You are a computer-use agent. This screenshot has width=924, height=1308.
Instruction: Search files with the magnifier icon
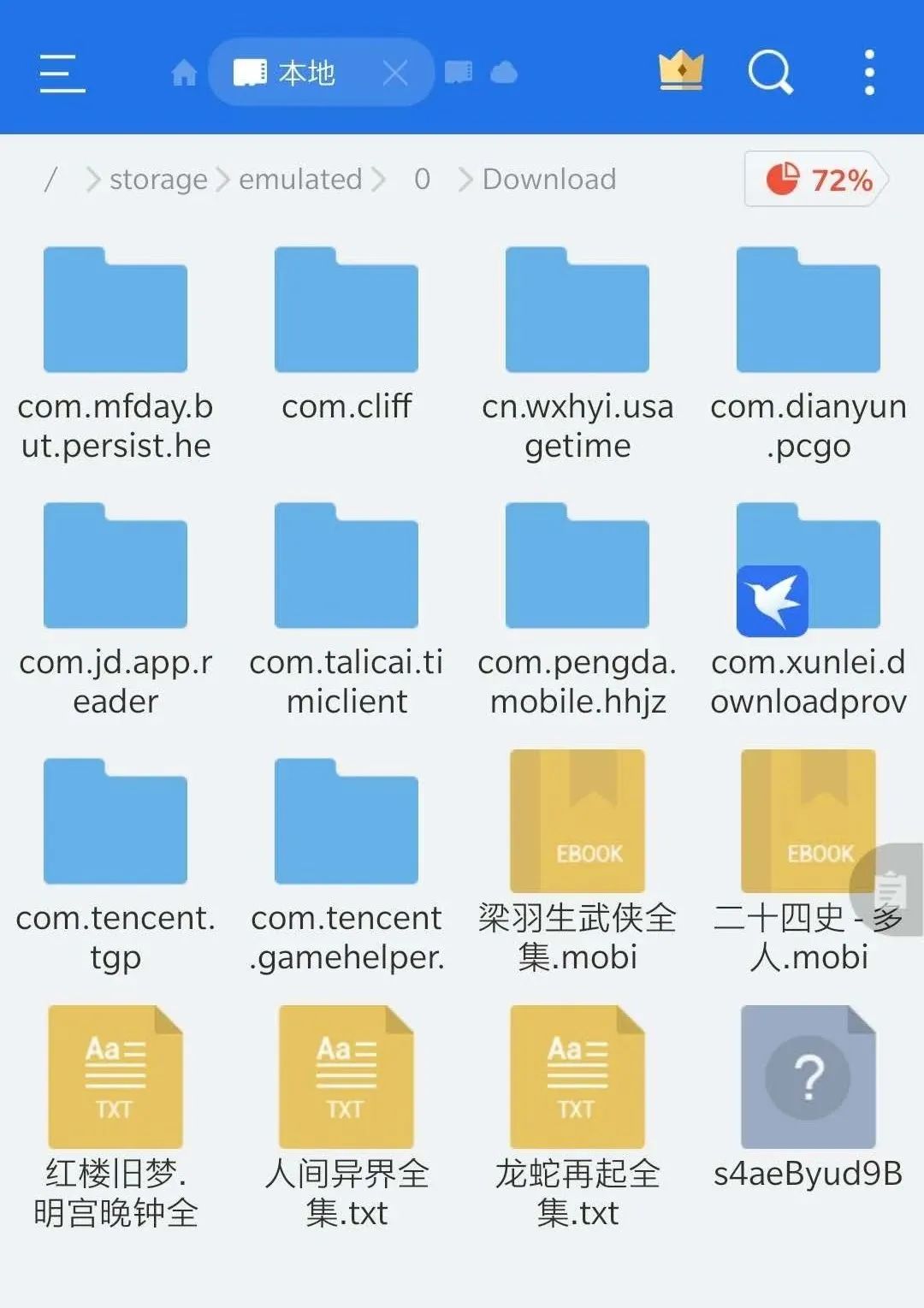[770, 72]
